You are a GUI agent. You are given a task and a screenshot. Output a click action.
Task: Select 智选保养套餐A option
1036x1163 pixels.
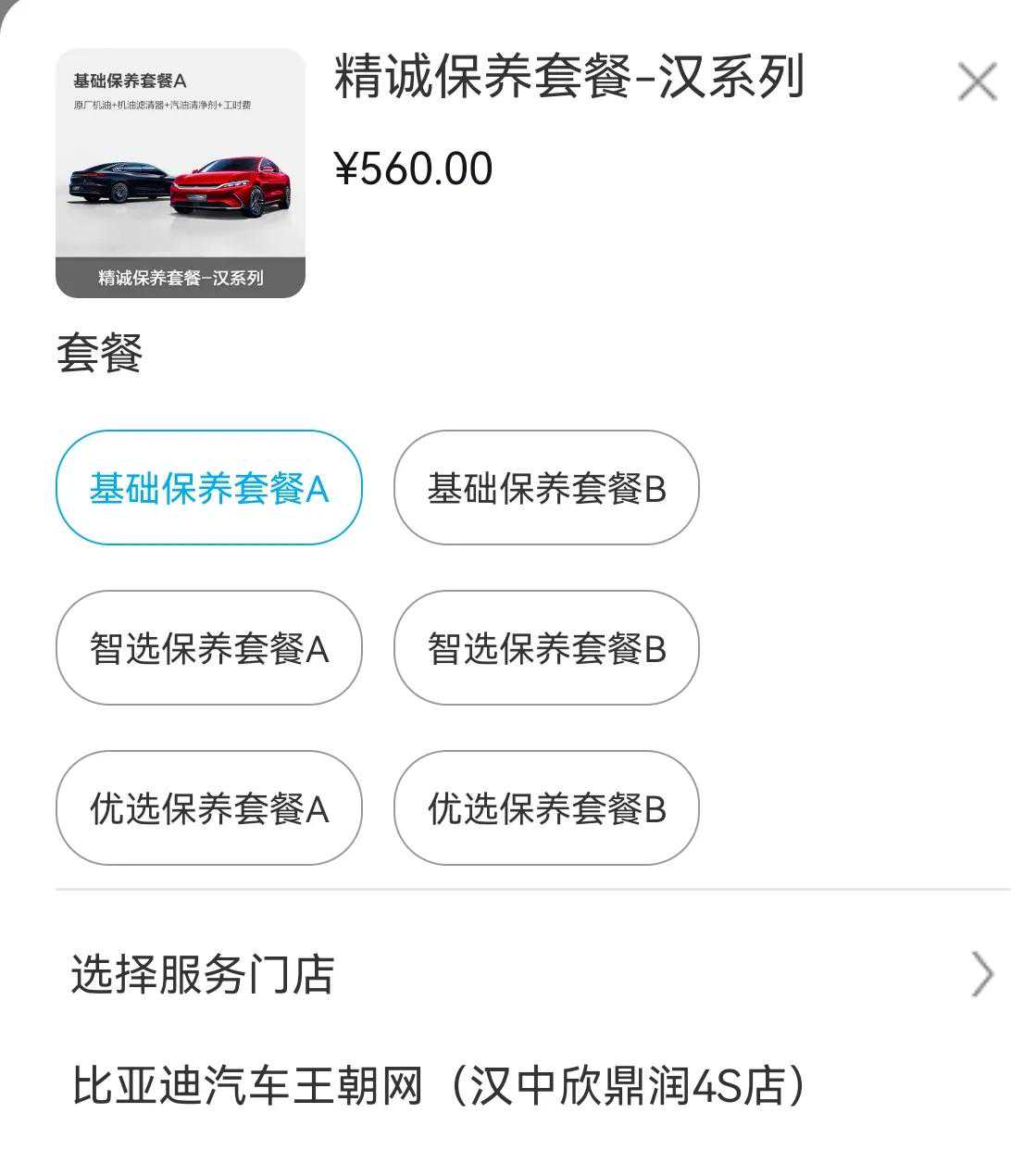tap(208, 648)
